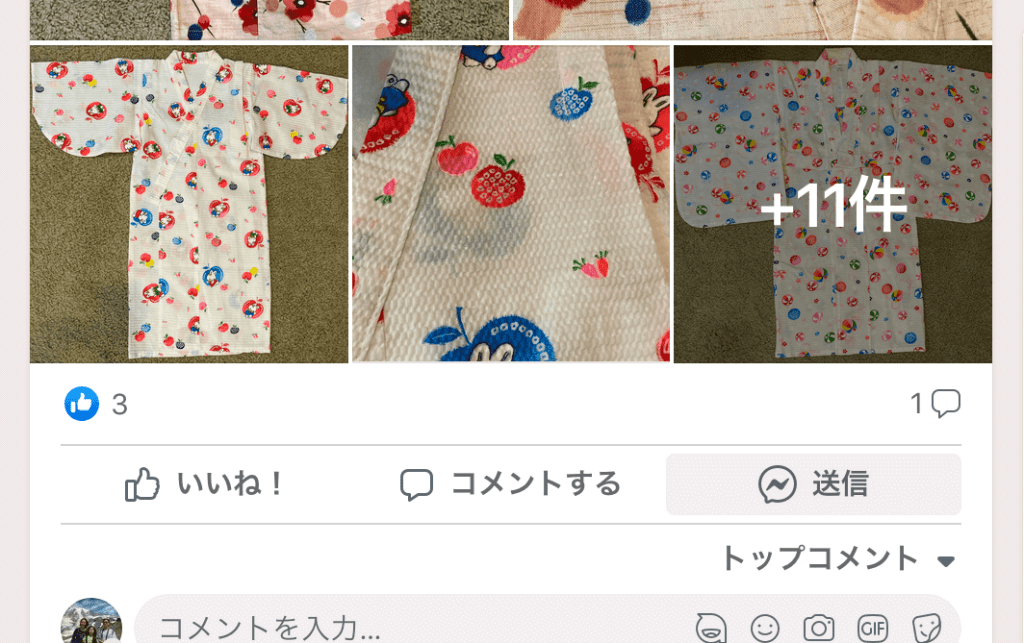View who reacted with 3 likes
This screenshot has height=643, width=1024.
coord(97,404)
